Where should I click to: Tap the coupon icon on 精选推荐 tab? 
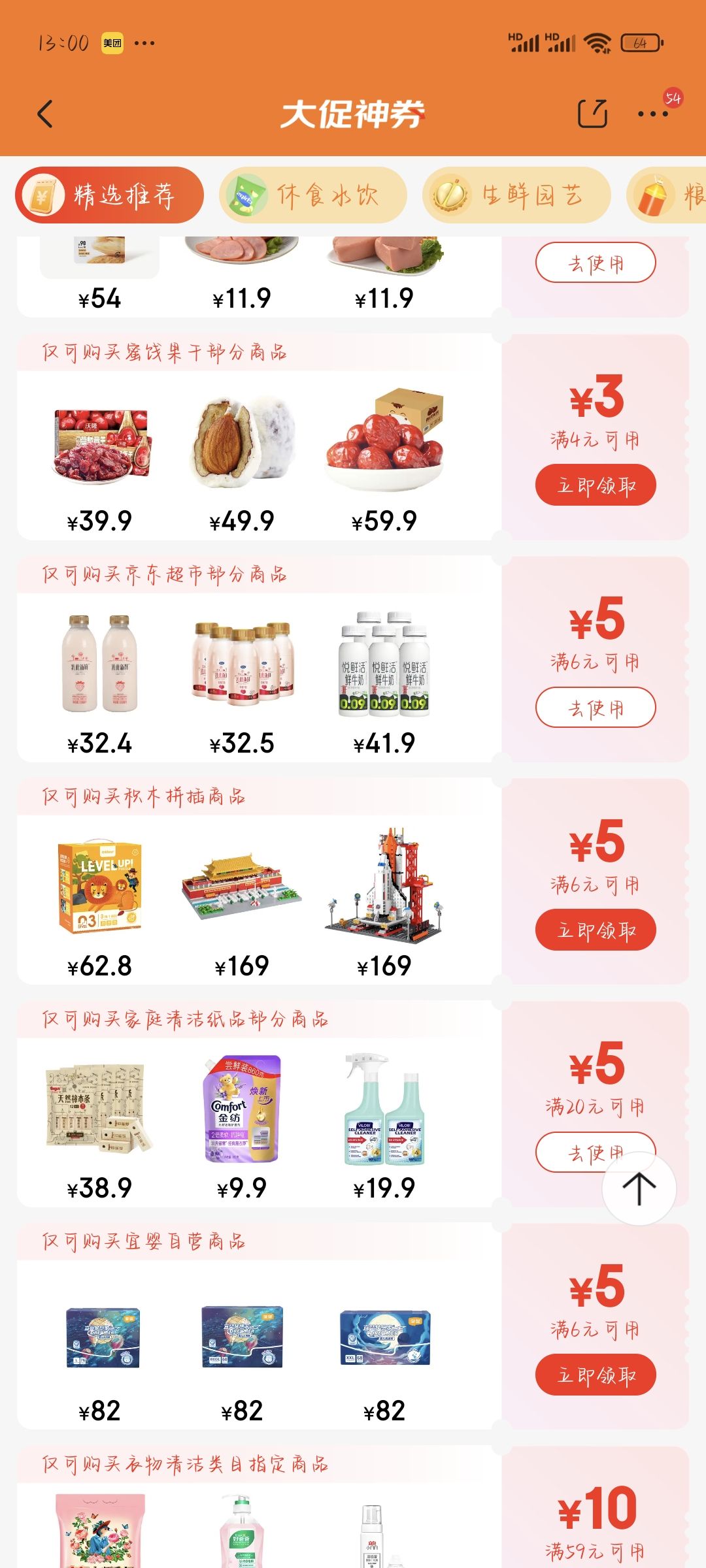43,195
